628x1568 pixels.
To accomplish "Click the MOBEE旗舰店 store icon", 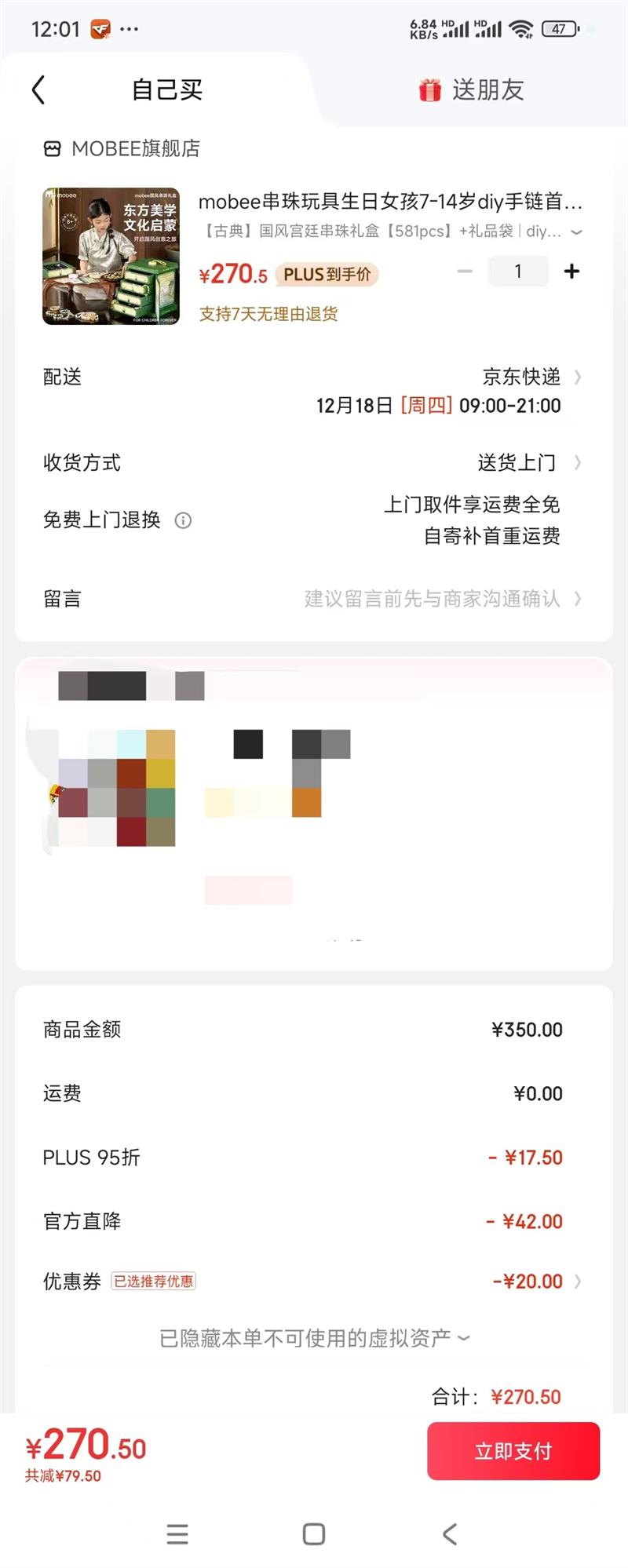I will (50, 148).
